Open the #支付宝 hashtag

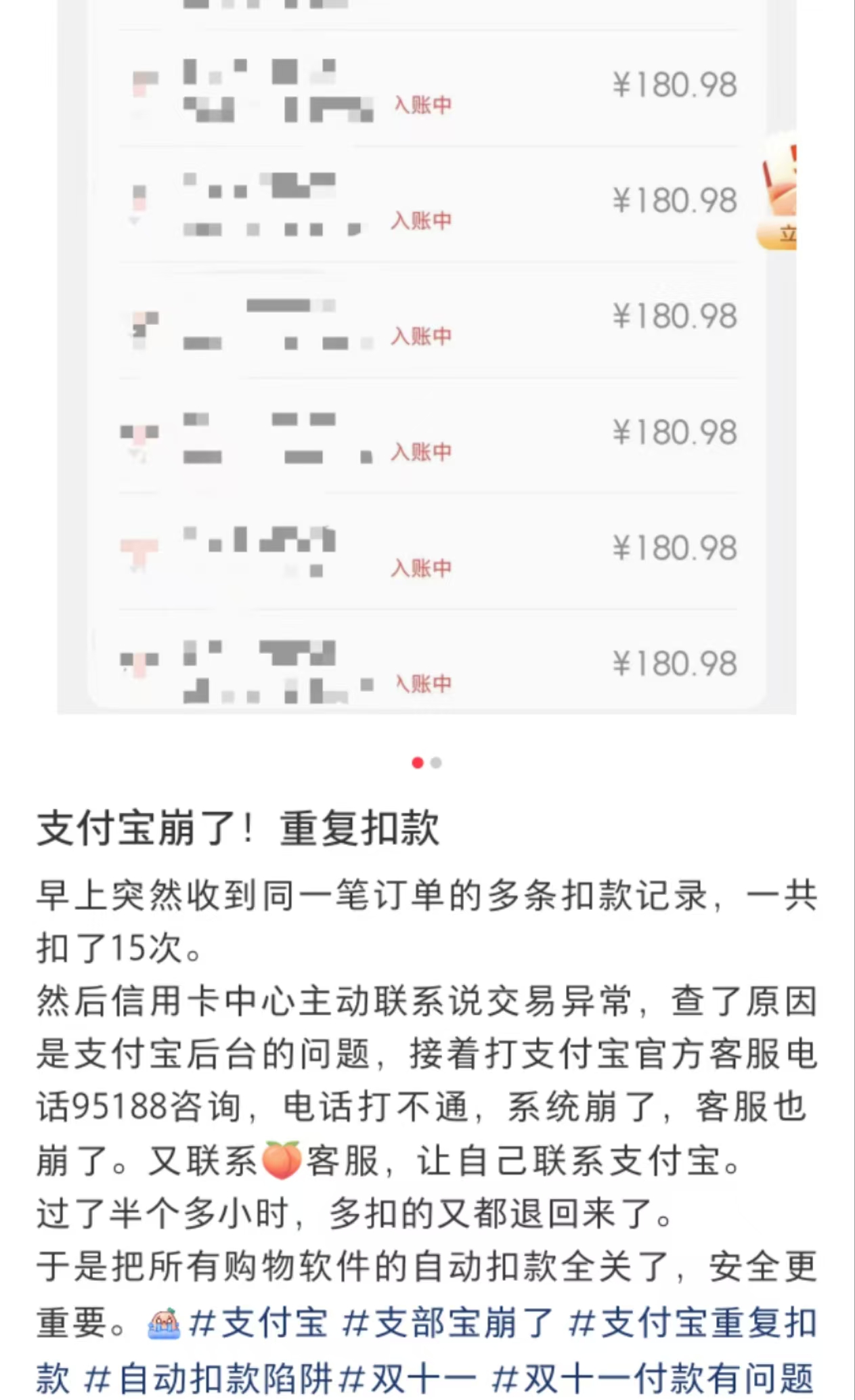click(x=259, y=1323)
